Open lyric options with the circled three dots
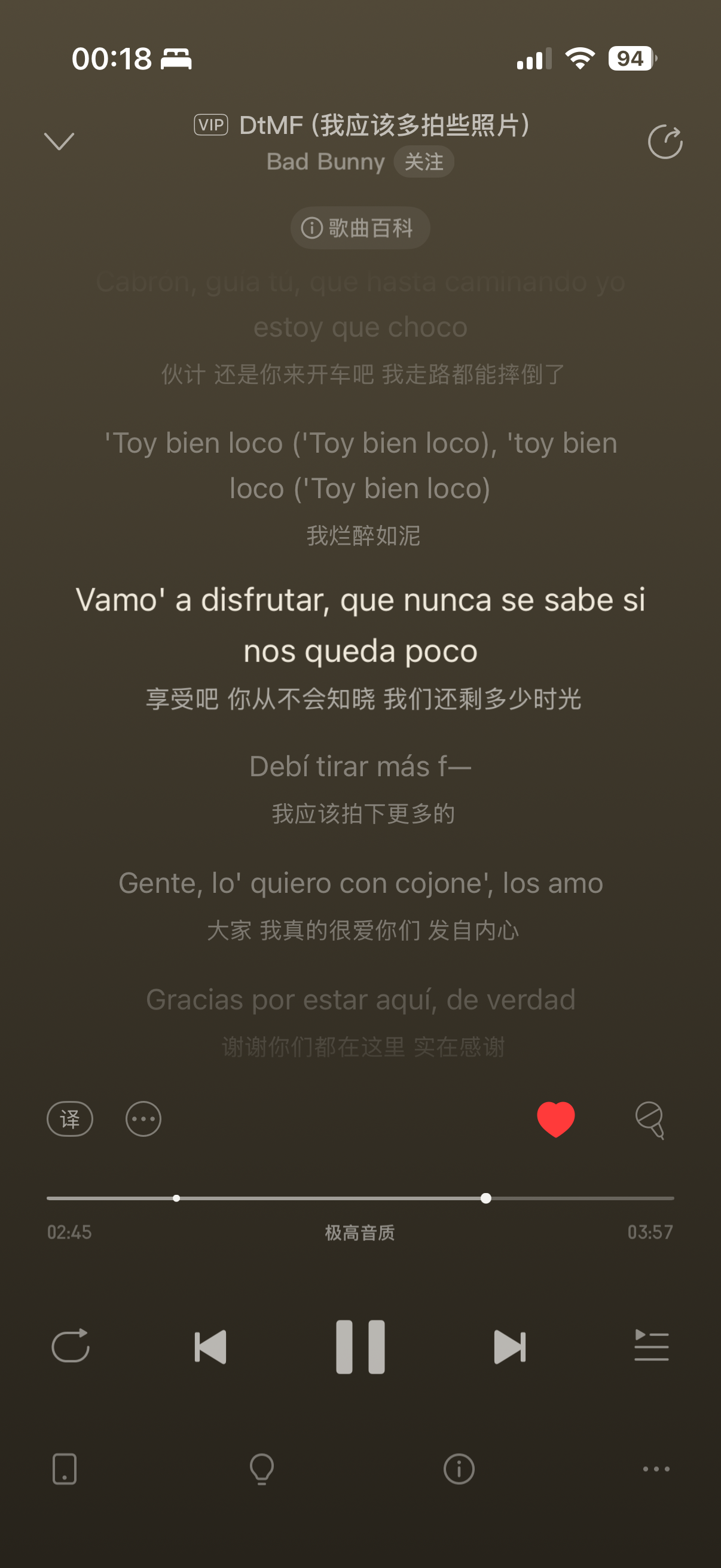Image resolution: width=721 pixels, height=1568 pixels. point(143,1119)
